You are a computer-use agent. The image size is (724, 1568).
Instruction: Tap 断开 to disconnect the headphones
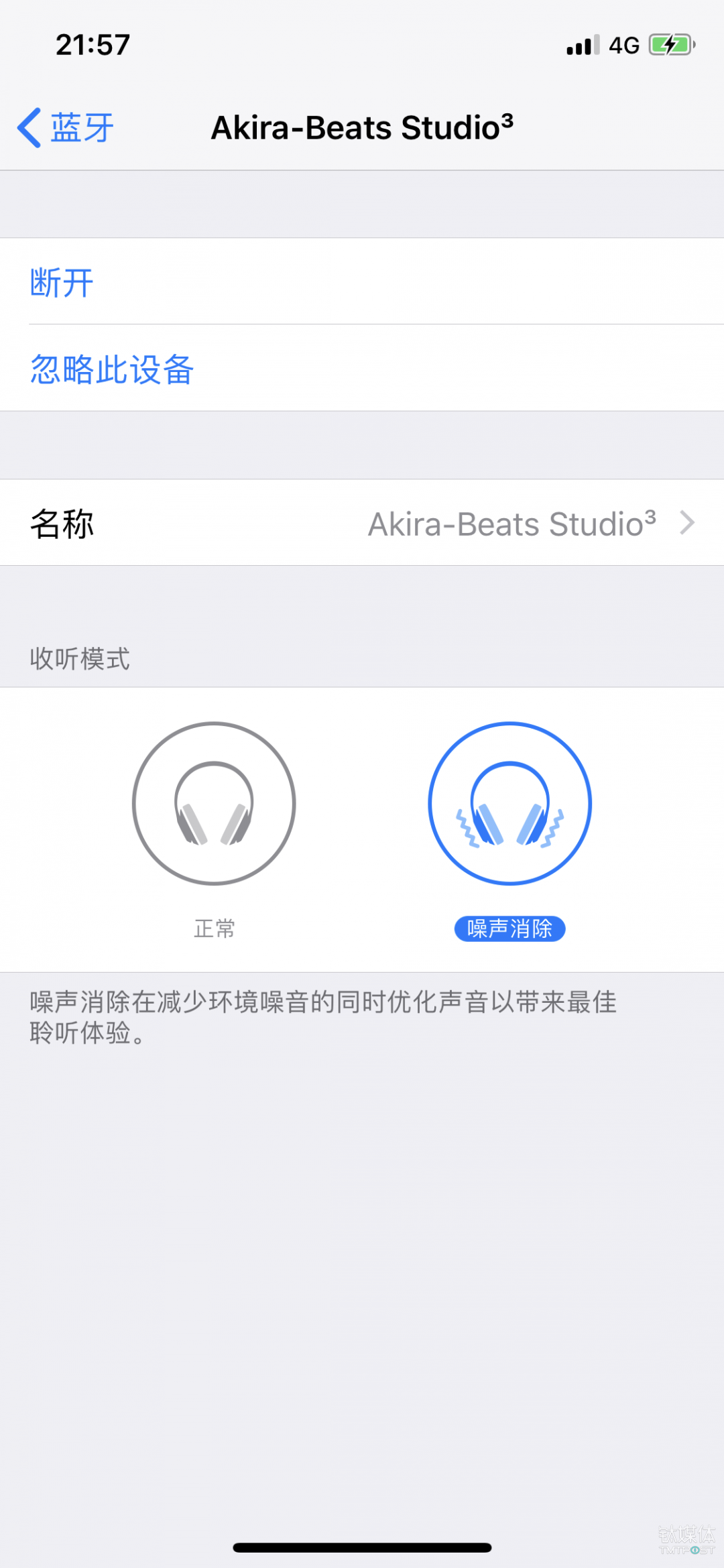click(61, 282)
